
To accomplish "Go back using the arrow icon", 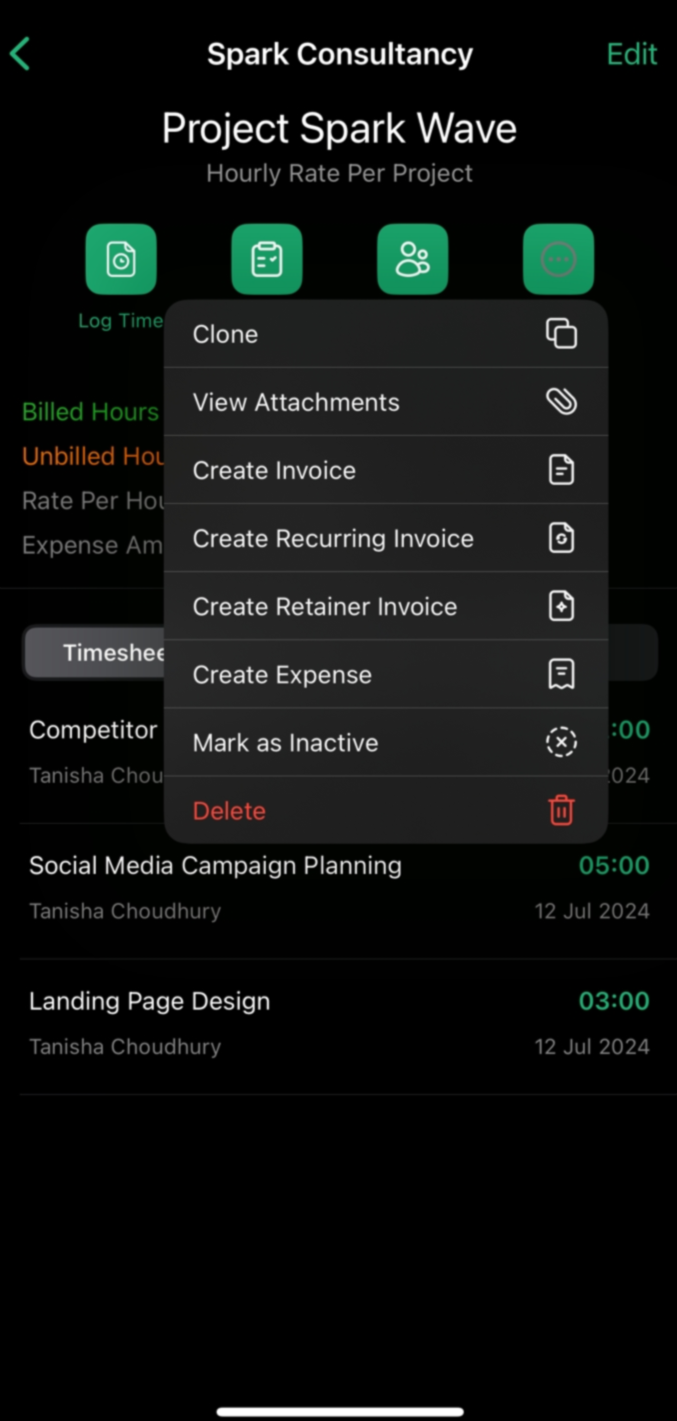I will [21, 54].
